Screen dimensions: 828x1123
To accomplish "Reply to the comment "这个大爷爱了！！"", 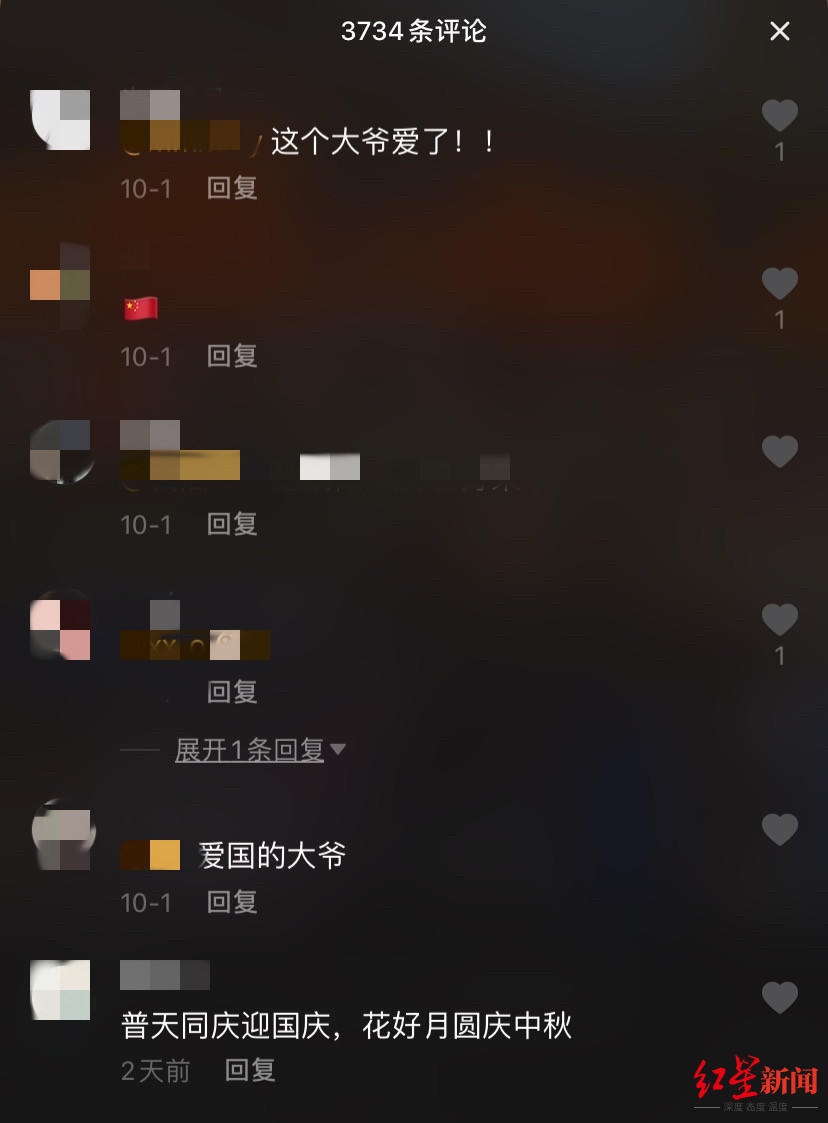I will tap(232, 188).
